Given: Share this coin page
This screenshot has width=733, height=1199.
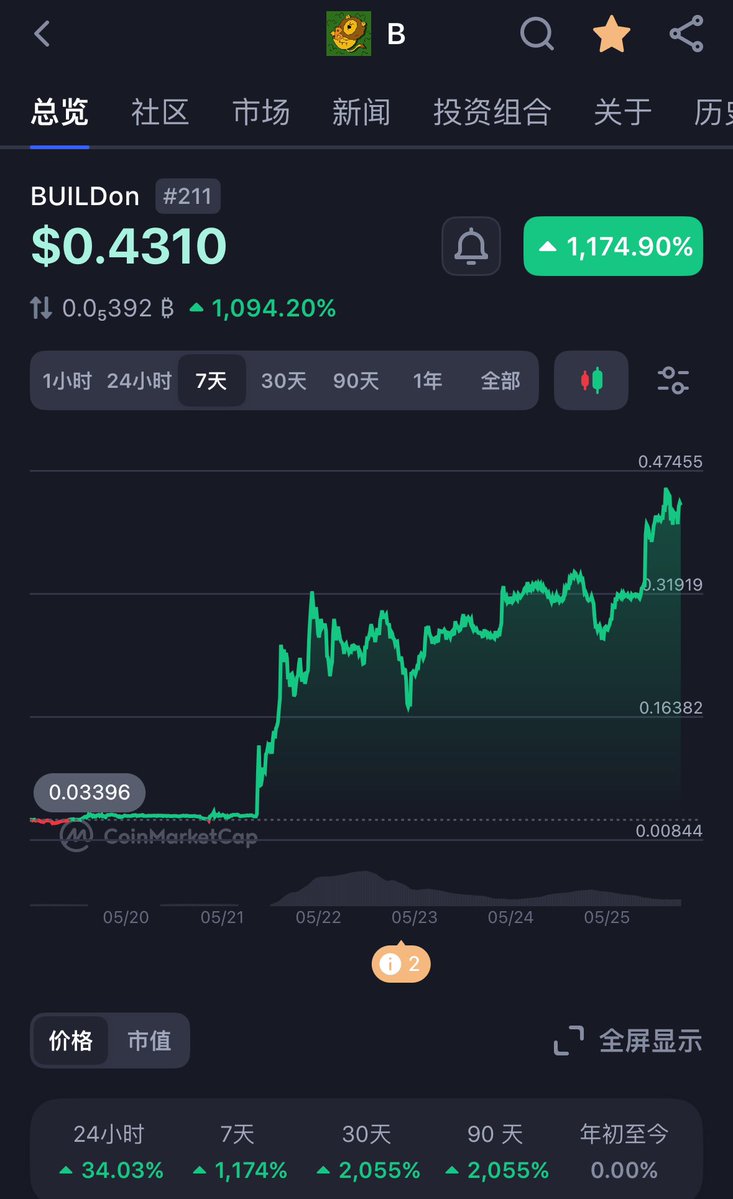Looking at the screenshot, I should (x=686, y=34).
